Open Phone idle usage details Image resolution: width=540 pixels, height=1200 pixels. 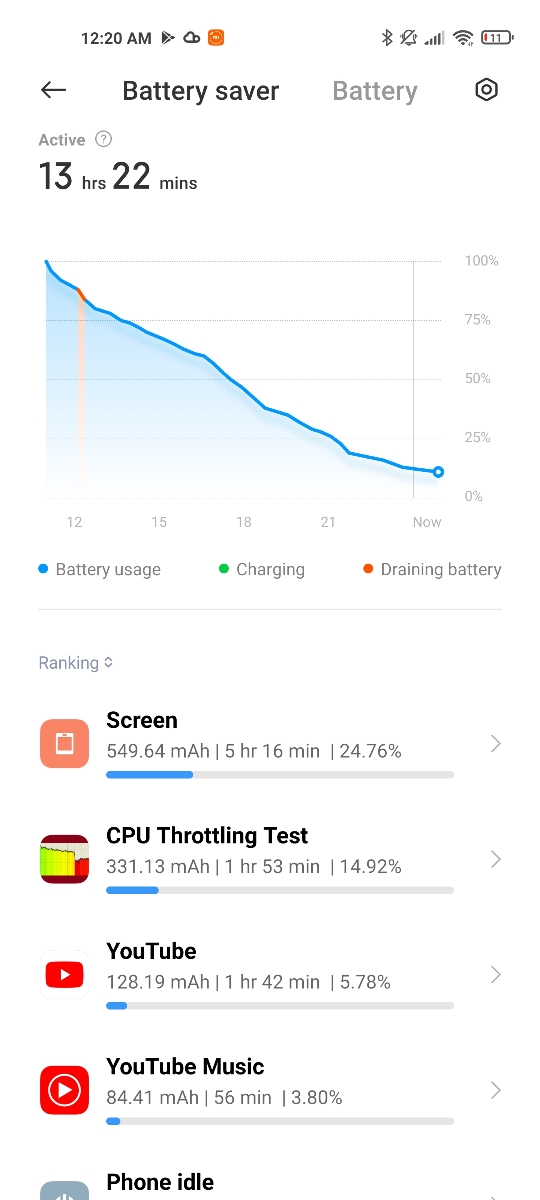point(270,1184)
